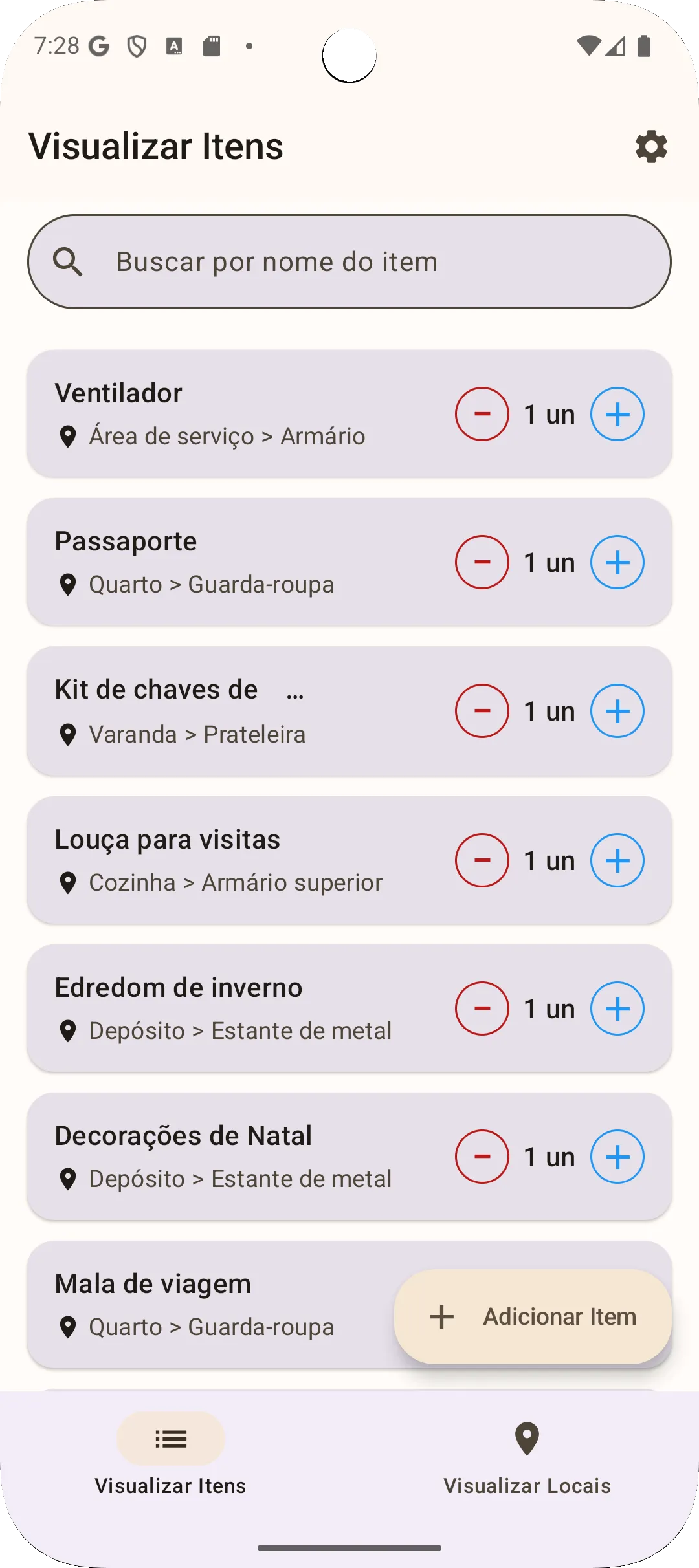
Task: Increase Edredom de inverno quantity
Action: pos(617,1008)
